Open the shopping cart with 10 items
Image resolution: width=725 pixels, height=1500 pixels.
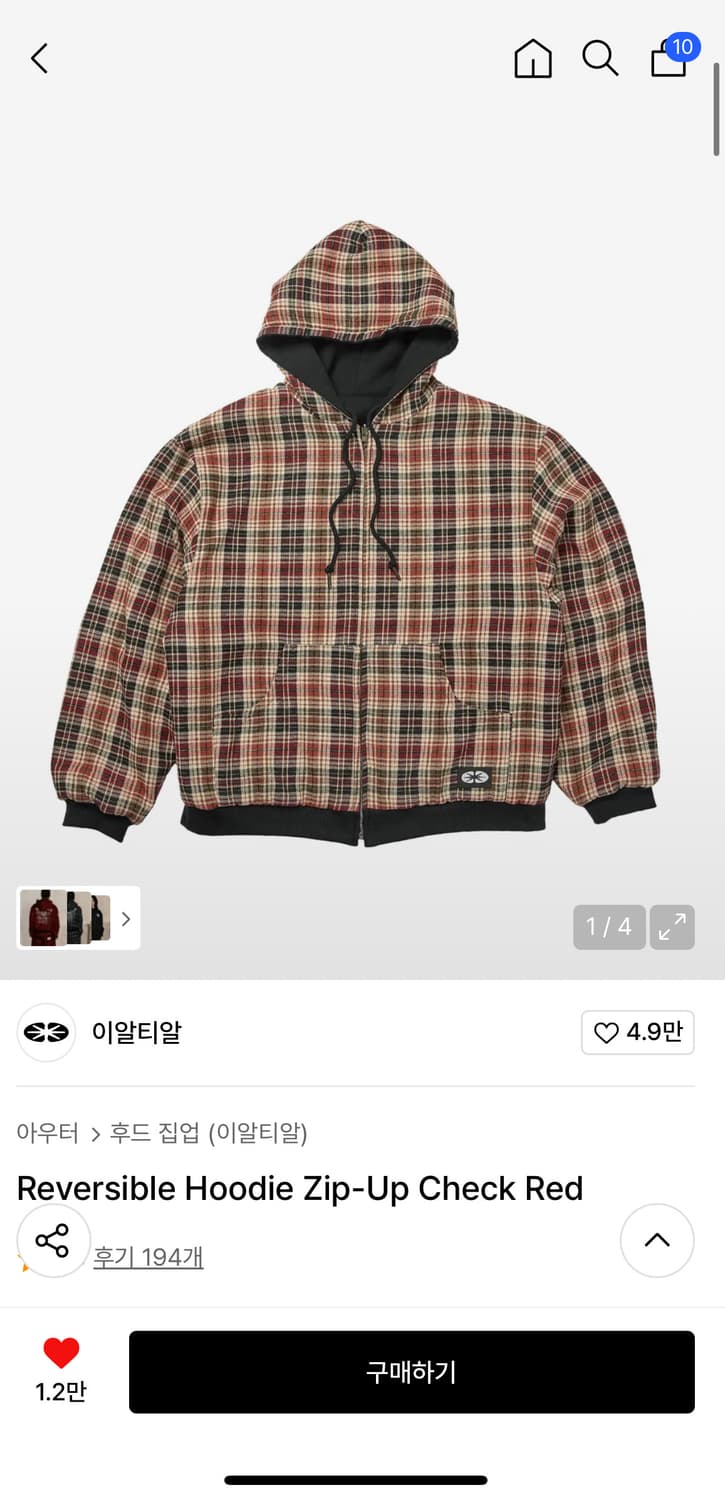[x=667, y=62]
